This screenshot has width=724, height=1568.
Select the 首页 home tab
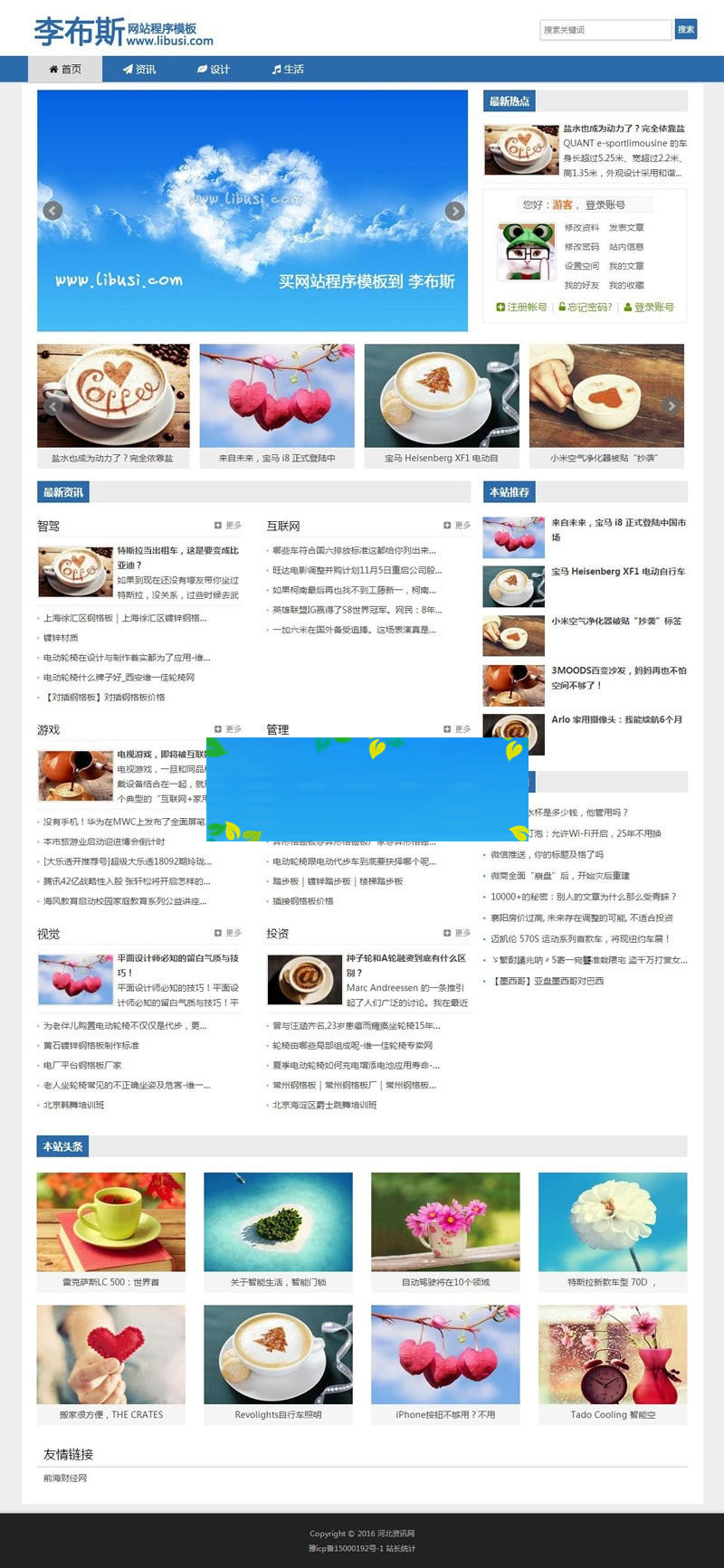point(65,70)
